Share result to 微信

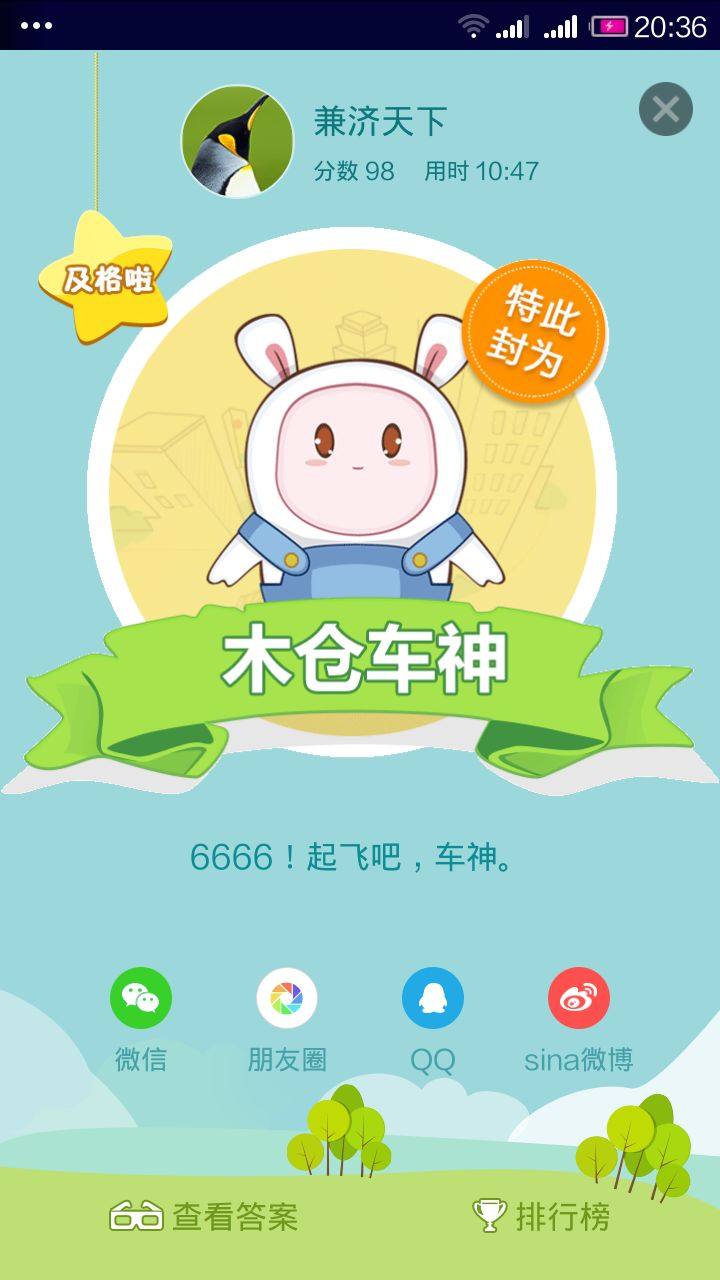click(141, 998)
